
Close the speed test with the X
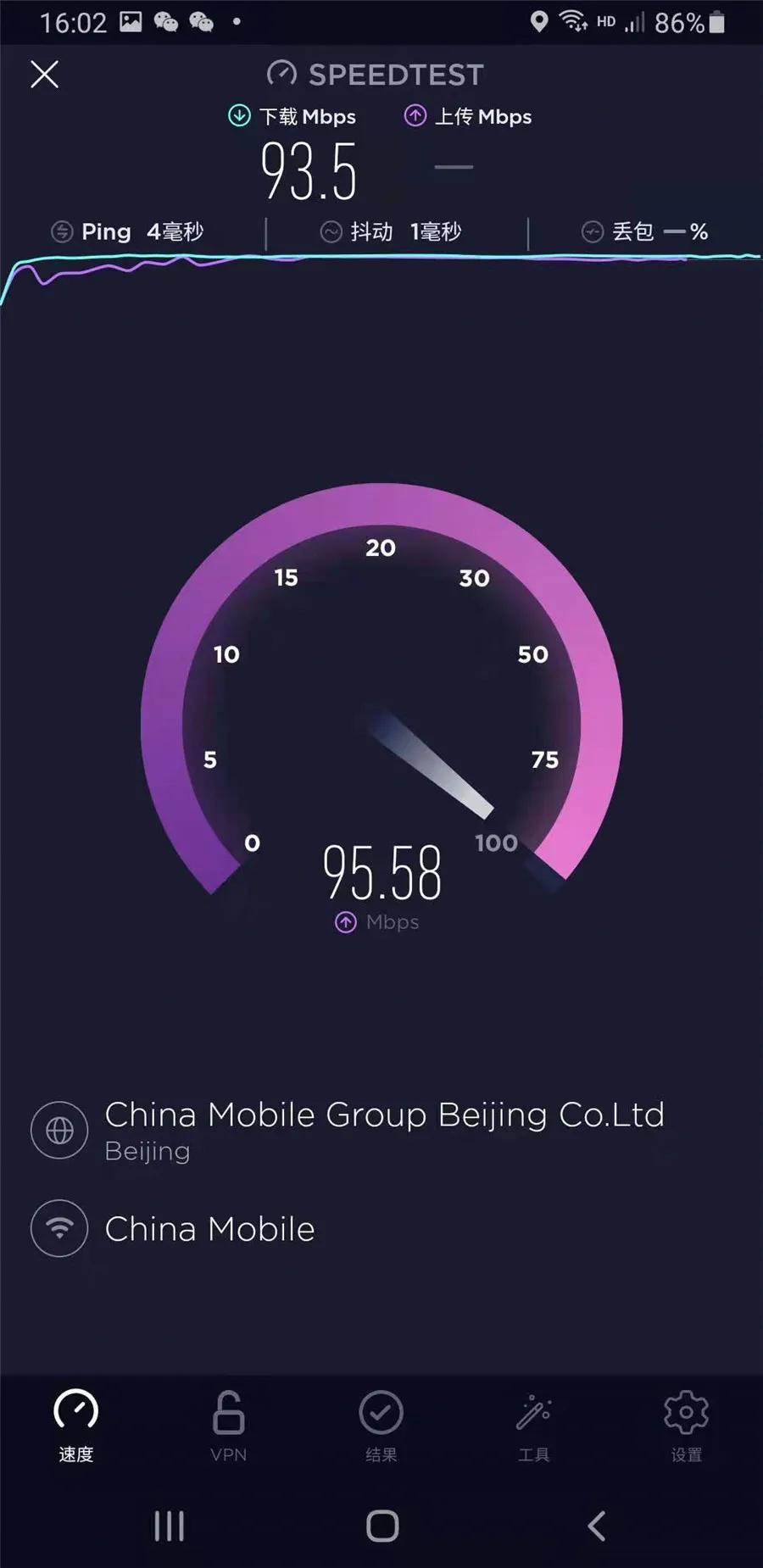[44, 74]
